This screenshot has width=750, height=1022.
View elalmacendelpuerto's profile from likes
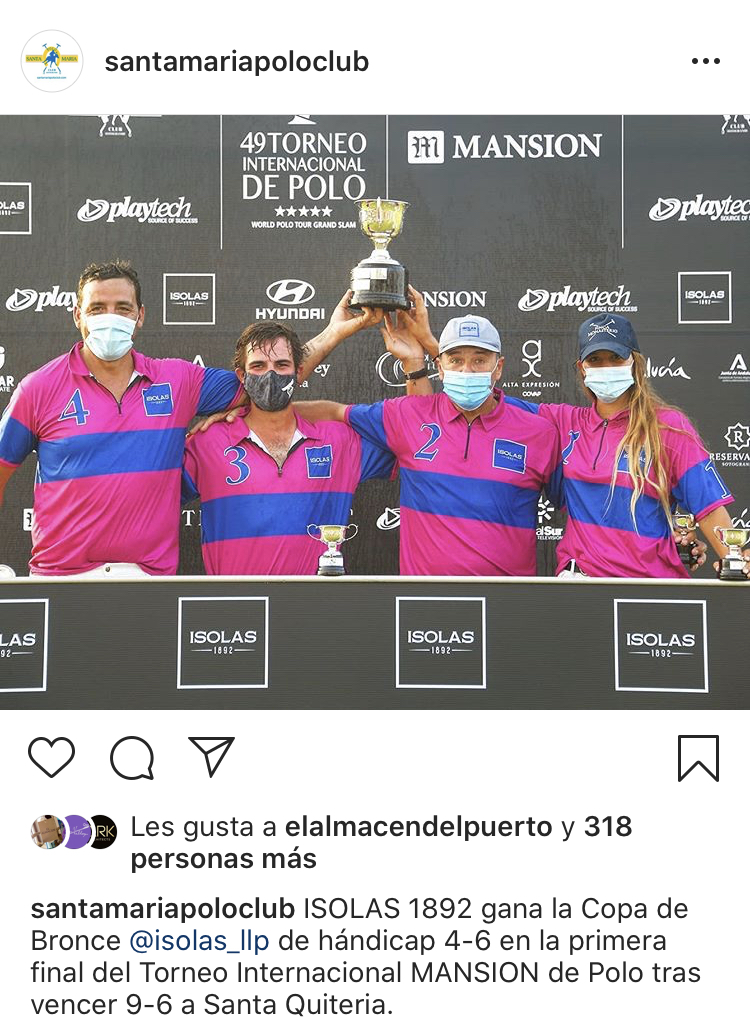[418, 827]
